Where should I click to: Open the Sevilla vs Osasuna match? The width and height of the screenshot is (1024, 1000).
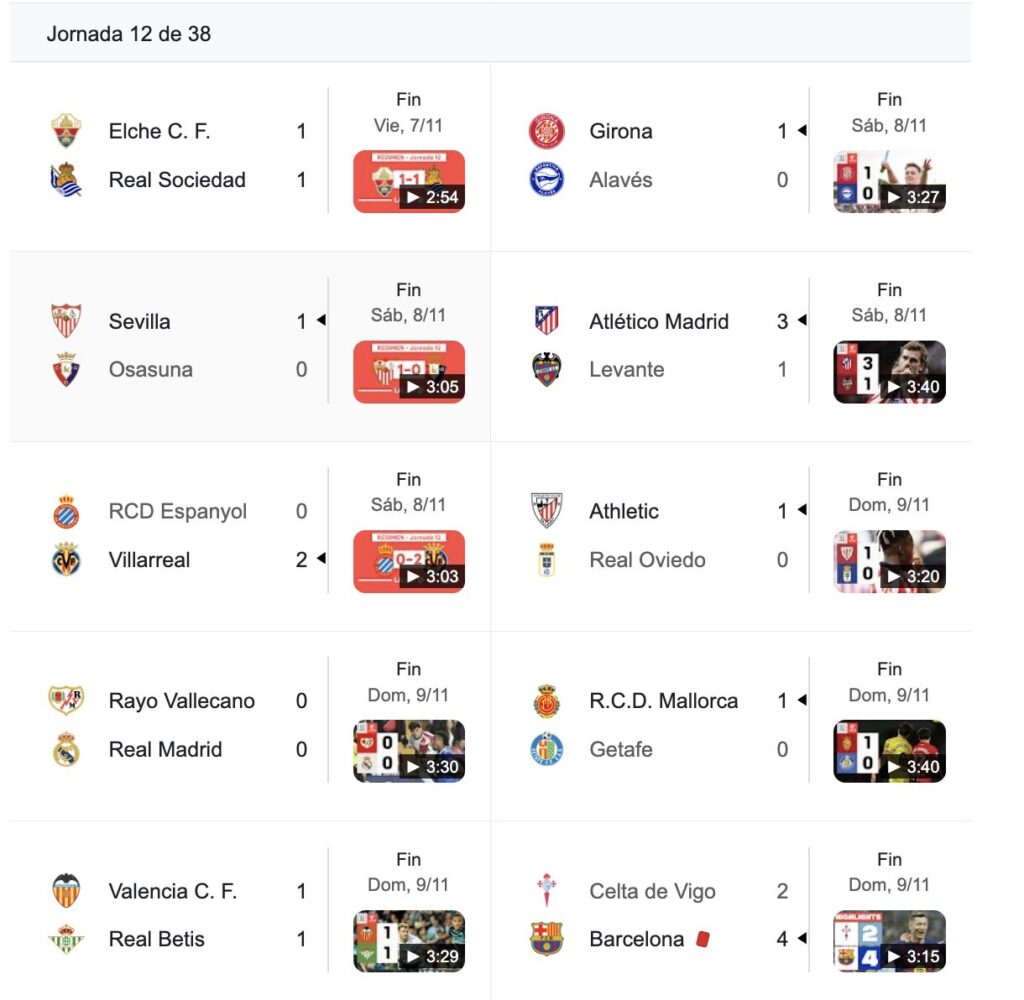180,346
